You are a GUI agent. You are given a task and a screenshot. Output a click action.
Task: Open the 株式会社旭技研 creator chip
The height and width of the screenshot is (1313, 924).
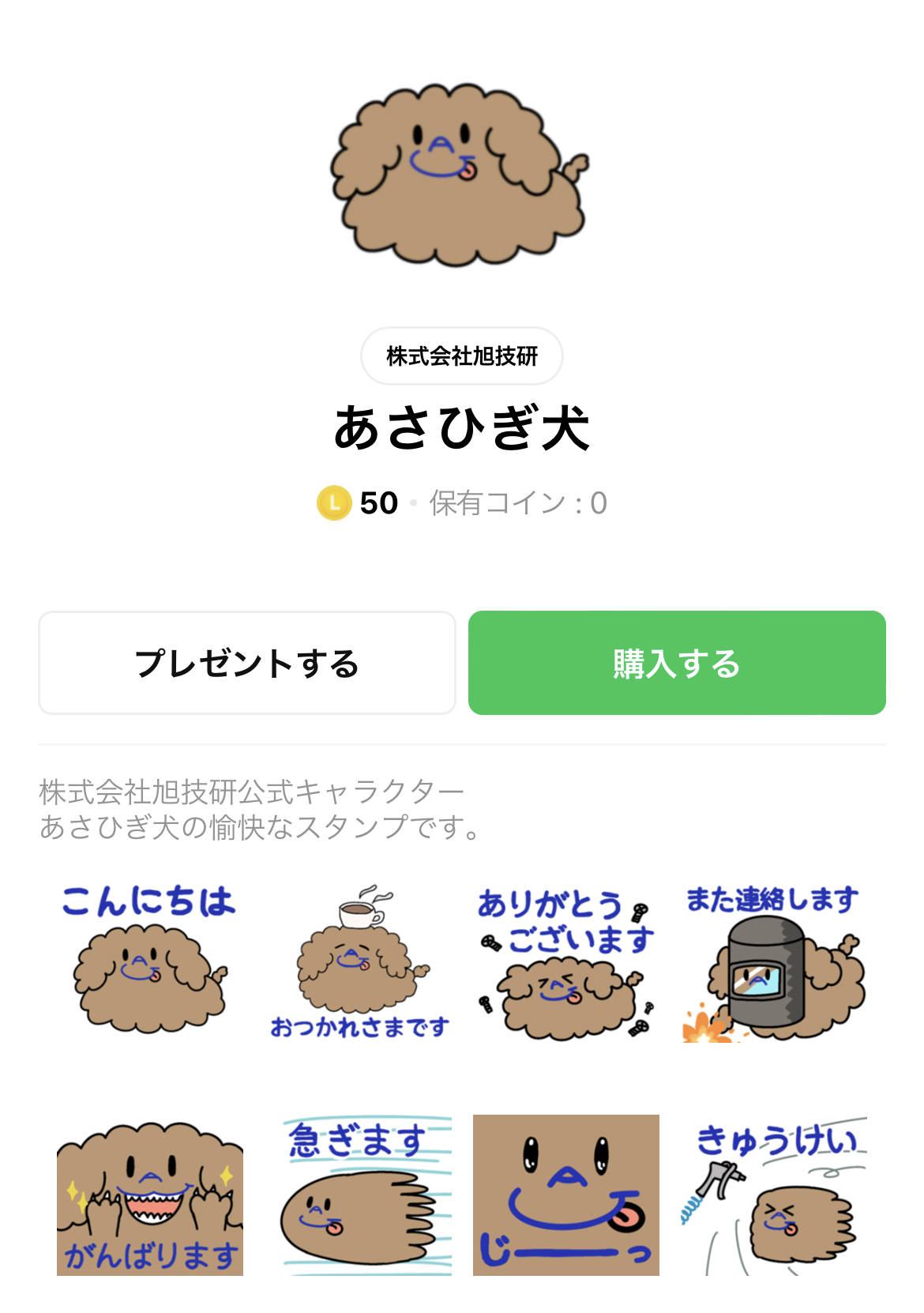pos(462,356)
